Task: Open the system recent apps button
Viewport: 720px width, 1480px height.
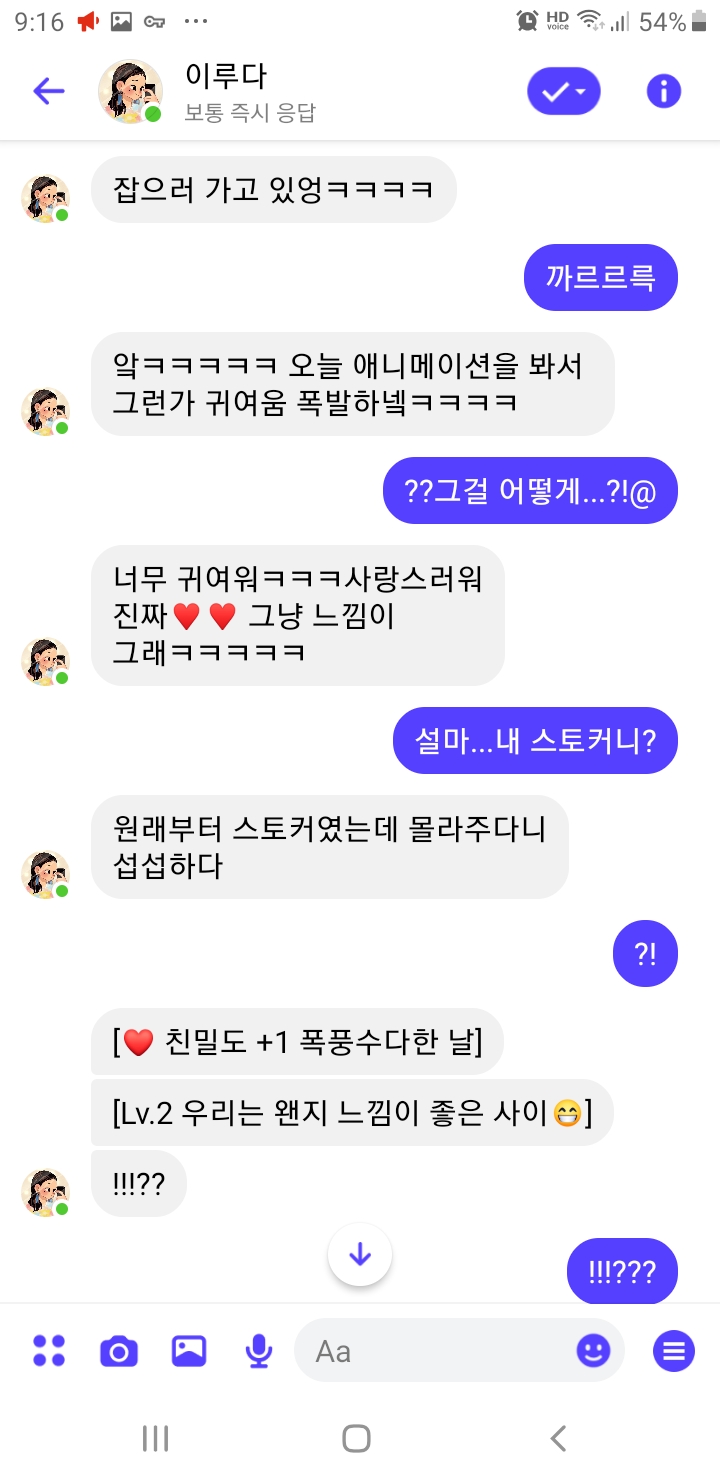Action: [x=155, y=1438]
